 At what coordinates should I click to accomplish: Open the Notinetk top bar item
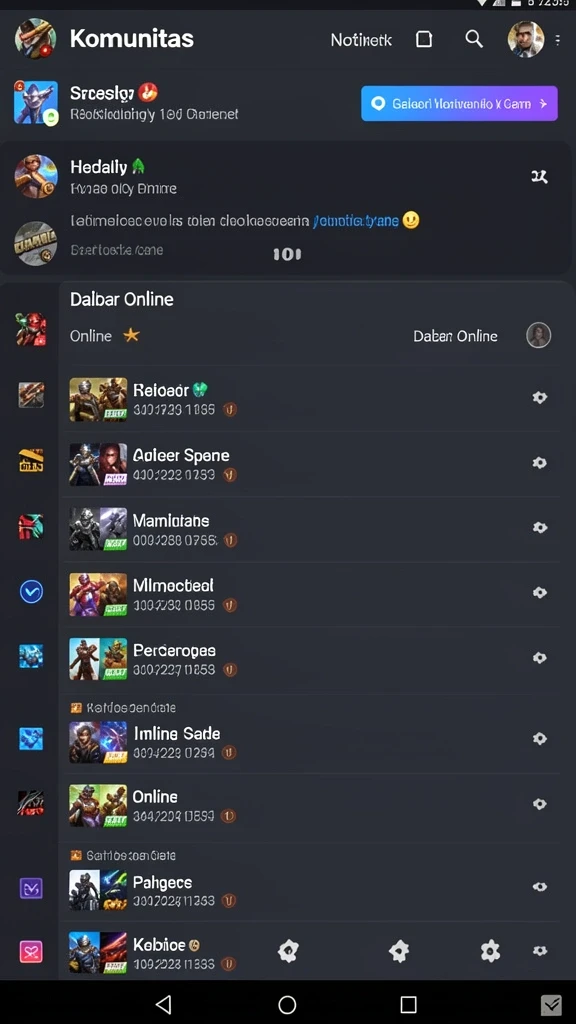[x=361, y=40]
